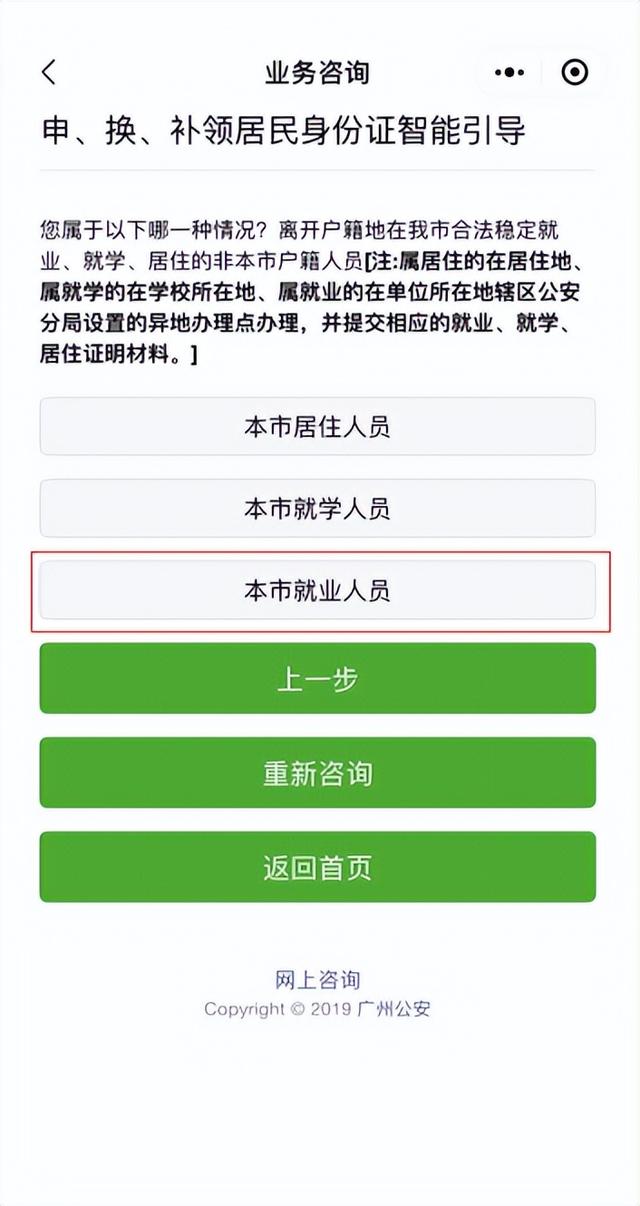
Task: Choose 本市就学人员 option
Action: [x=318, y=508]
